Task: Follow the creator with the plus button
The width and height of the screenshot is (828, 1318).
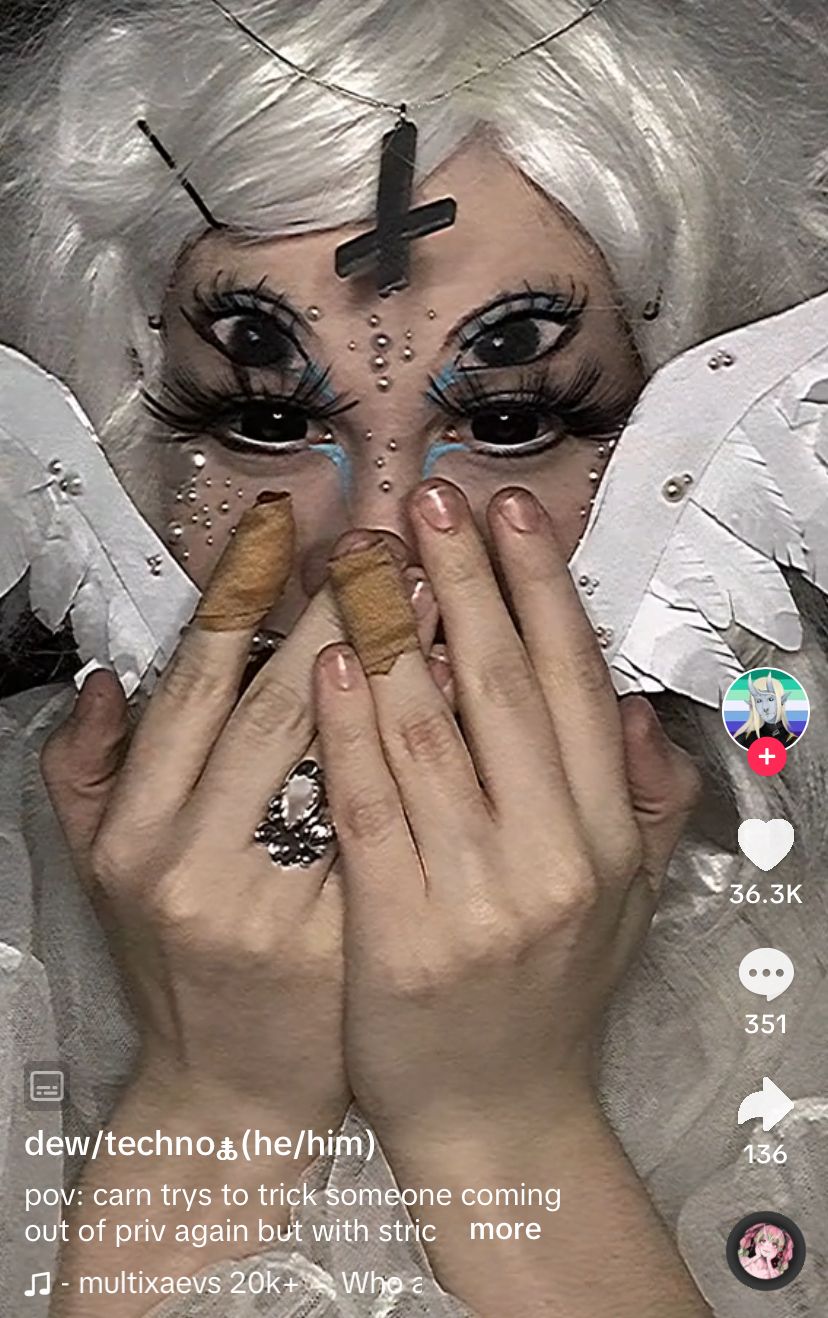Action: 766,757
